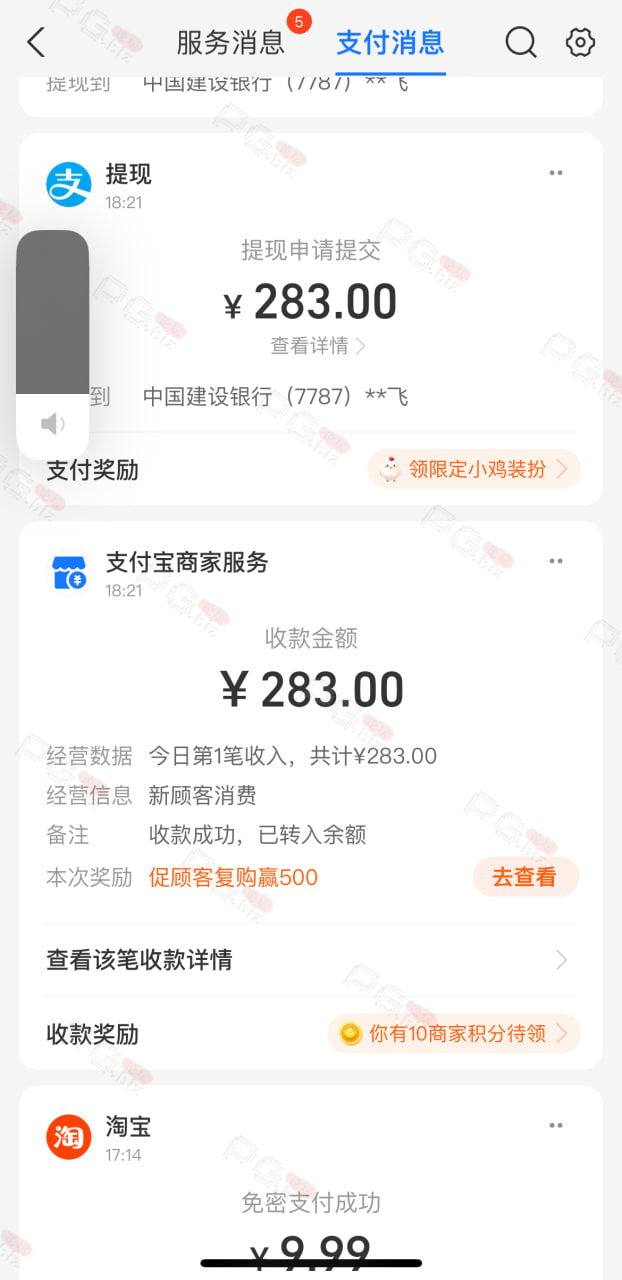The width and height of the screenshot is (622, 1280).
Task: Go back using the top-left arrow
Action: 36,42
